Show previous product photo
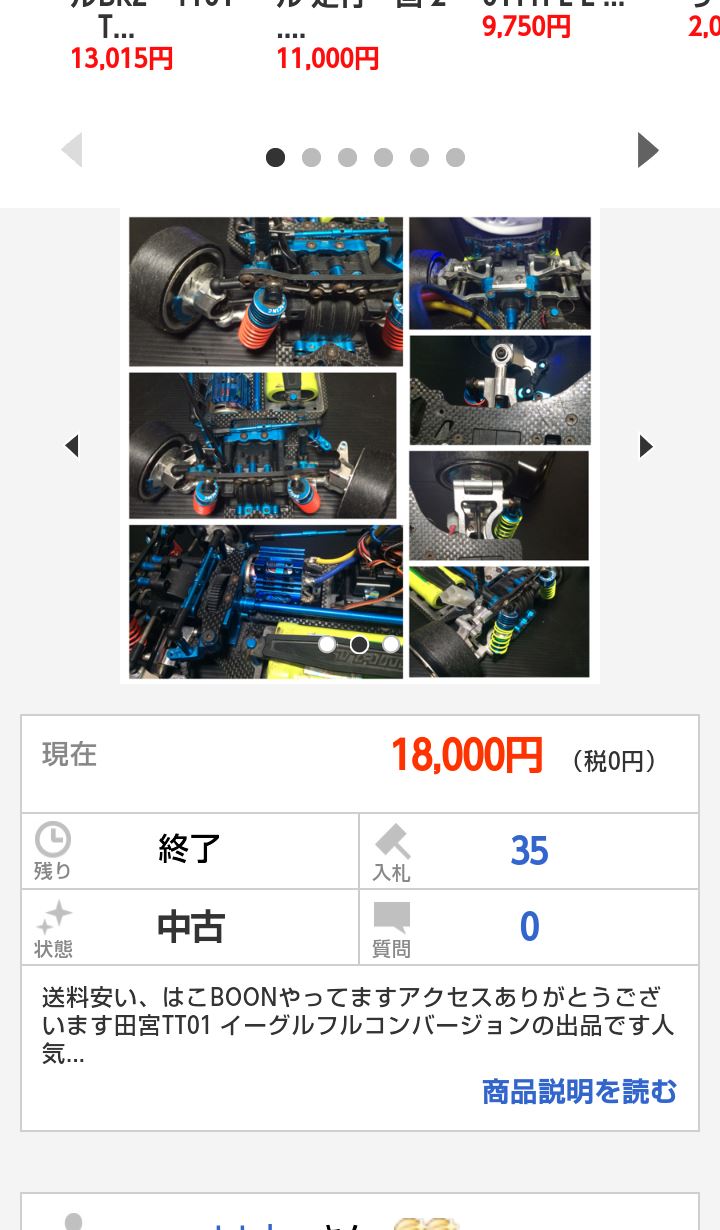 coord(71,446)
